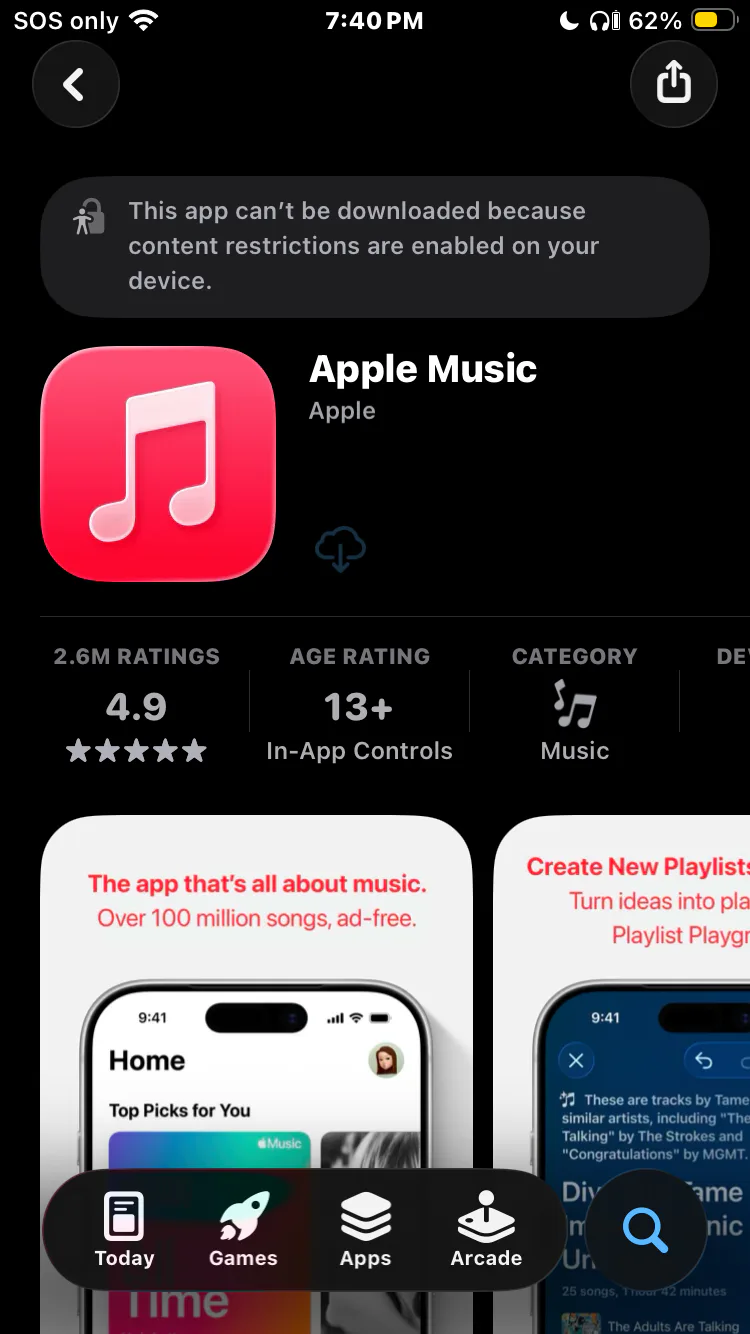750x1334 pixels.
Task: Go back to the previous page
Action: (x=75, y=85)
